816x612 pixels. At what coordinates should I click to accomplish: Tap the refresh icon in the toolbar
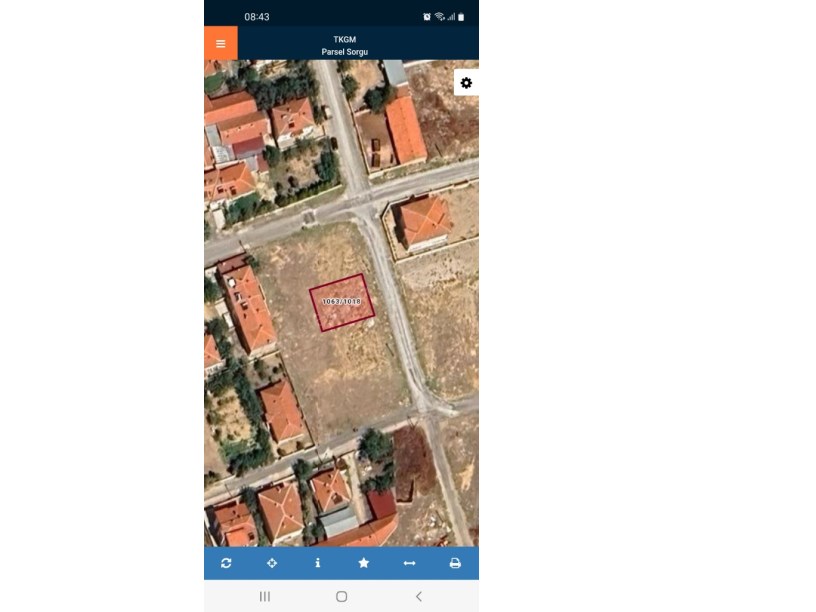(226, 563)
